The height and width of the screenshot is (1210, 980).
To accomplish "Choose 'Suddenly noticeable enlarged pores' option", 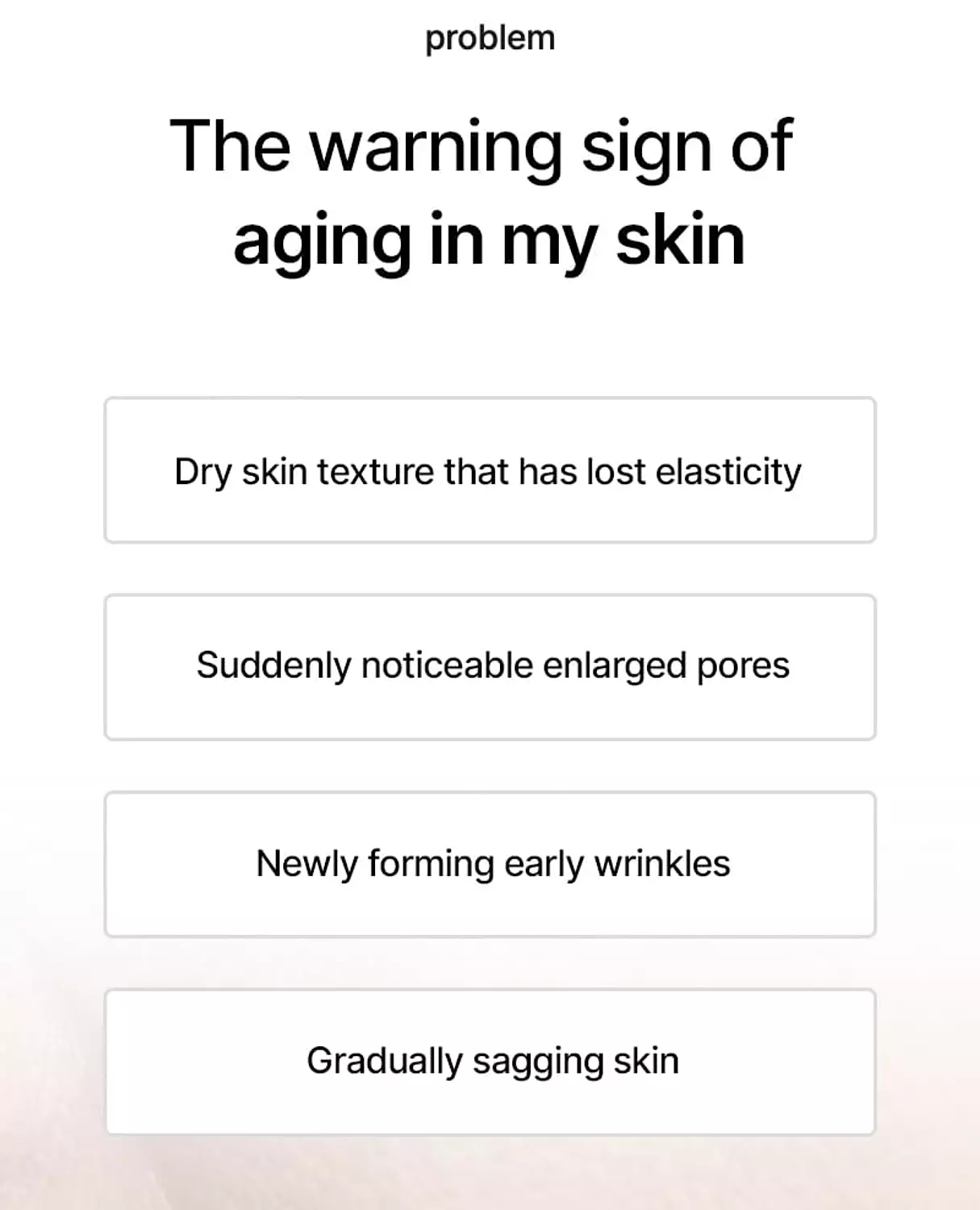I will click(x=490, y=667).
